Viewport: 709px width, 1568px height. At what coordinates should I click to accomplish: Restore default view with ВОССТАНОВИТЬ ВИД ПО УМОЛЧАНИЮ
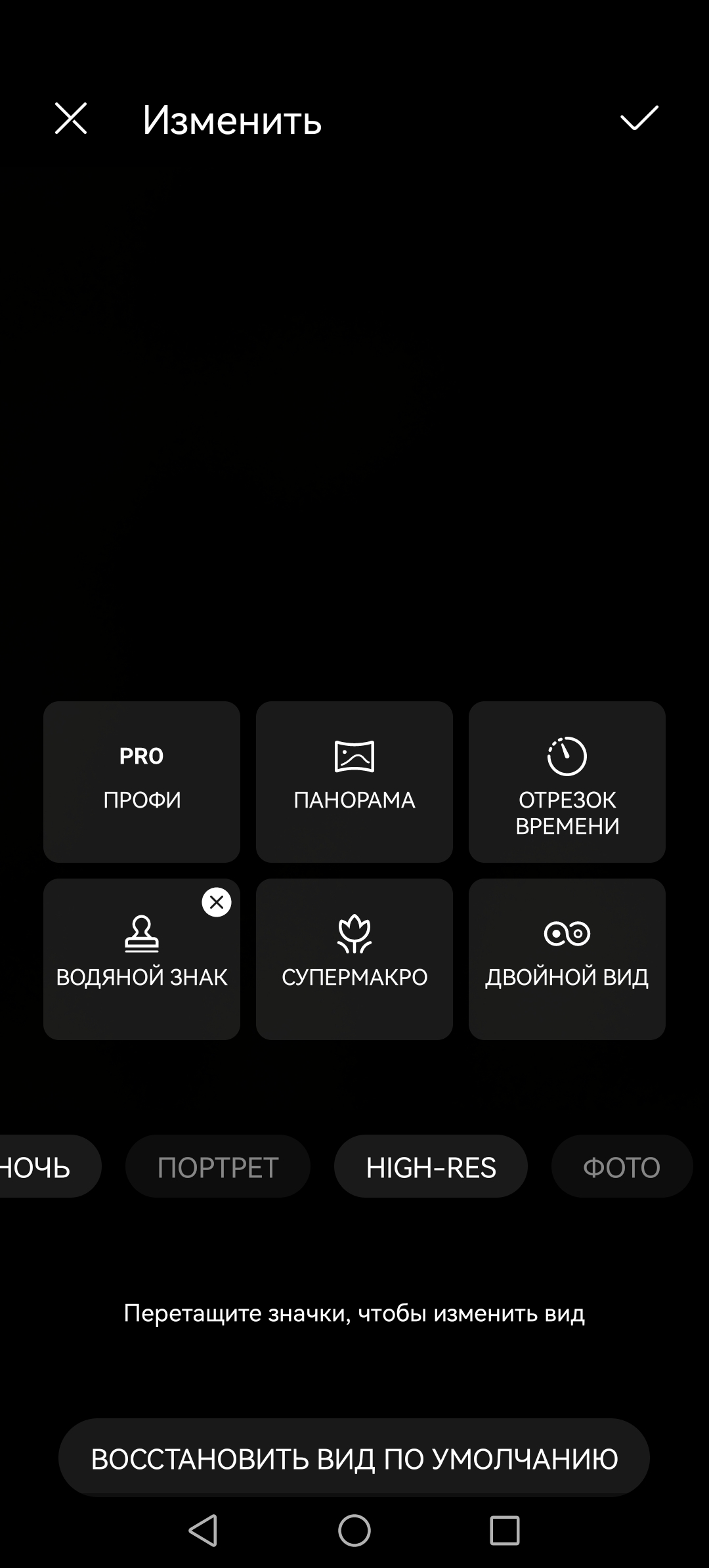click(x=354, y=1458)
